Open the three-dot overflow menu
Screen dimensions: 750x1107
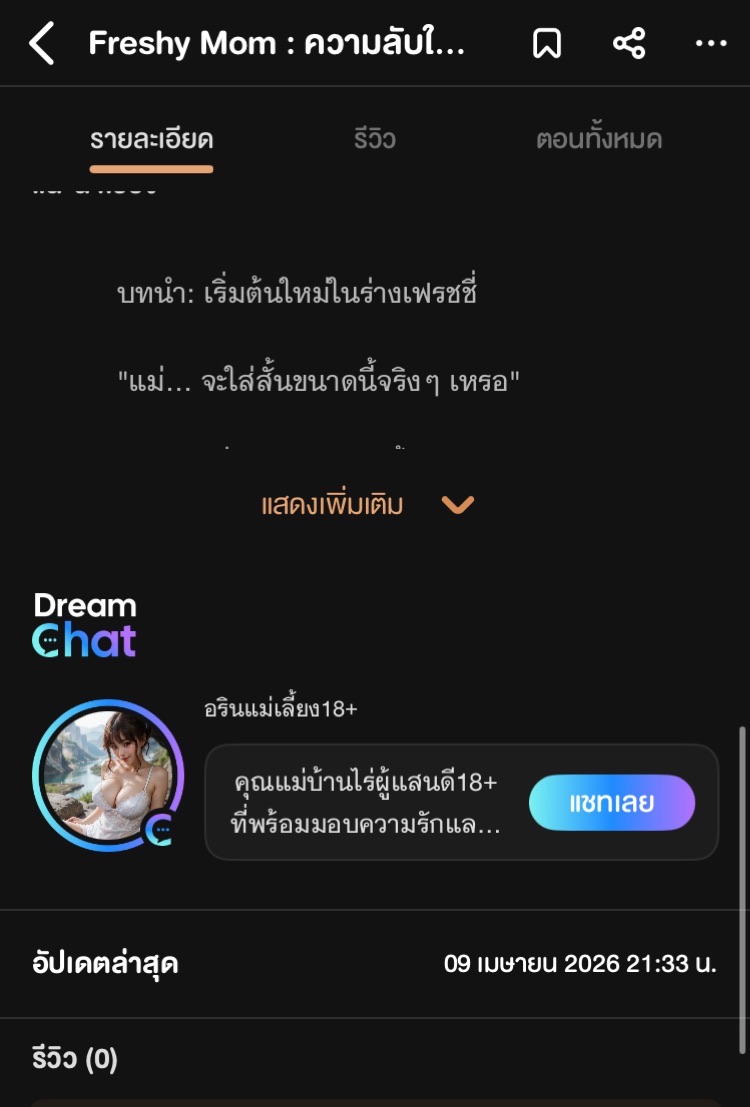click(x=711, y=44)
